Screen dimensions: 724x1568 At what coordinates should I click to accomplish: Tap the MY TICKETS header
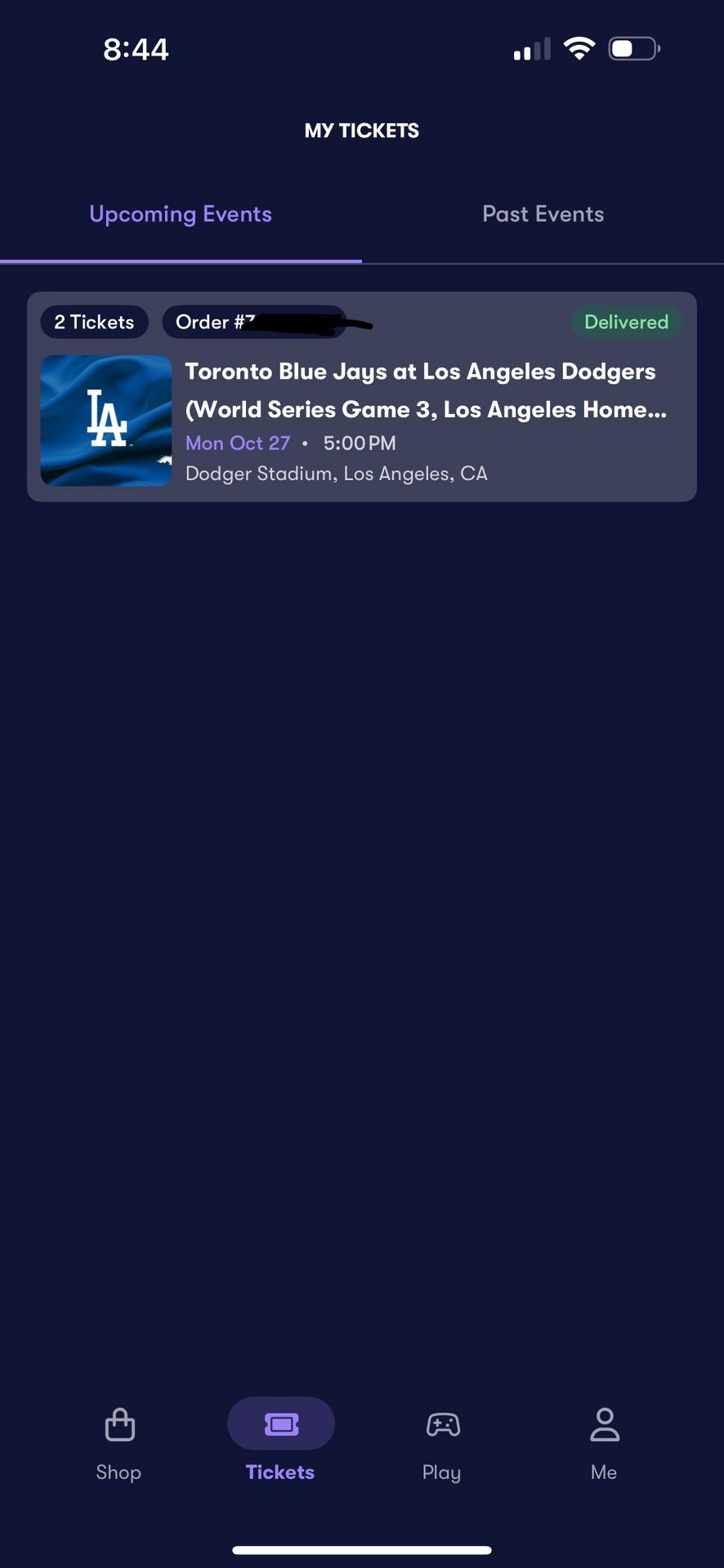tap(362, 130)
